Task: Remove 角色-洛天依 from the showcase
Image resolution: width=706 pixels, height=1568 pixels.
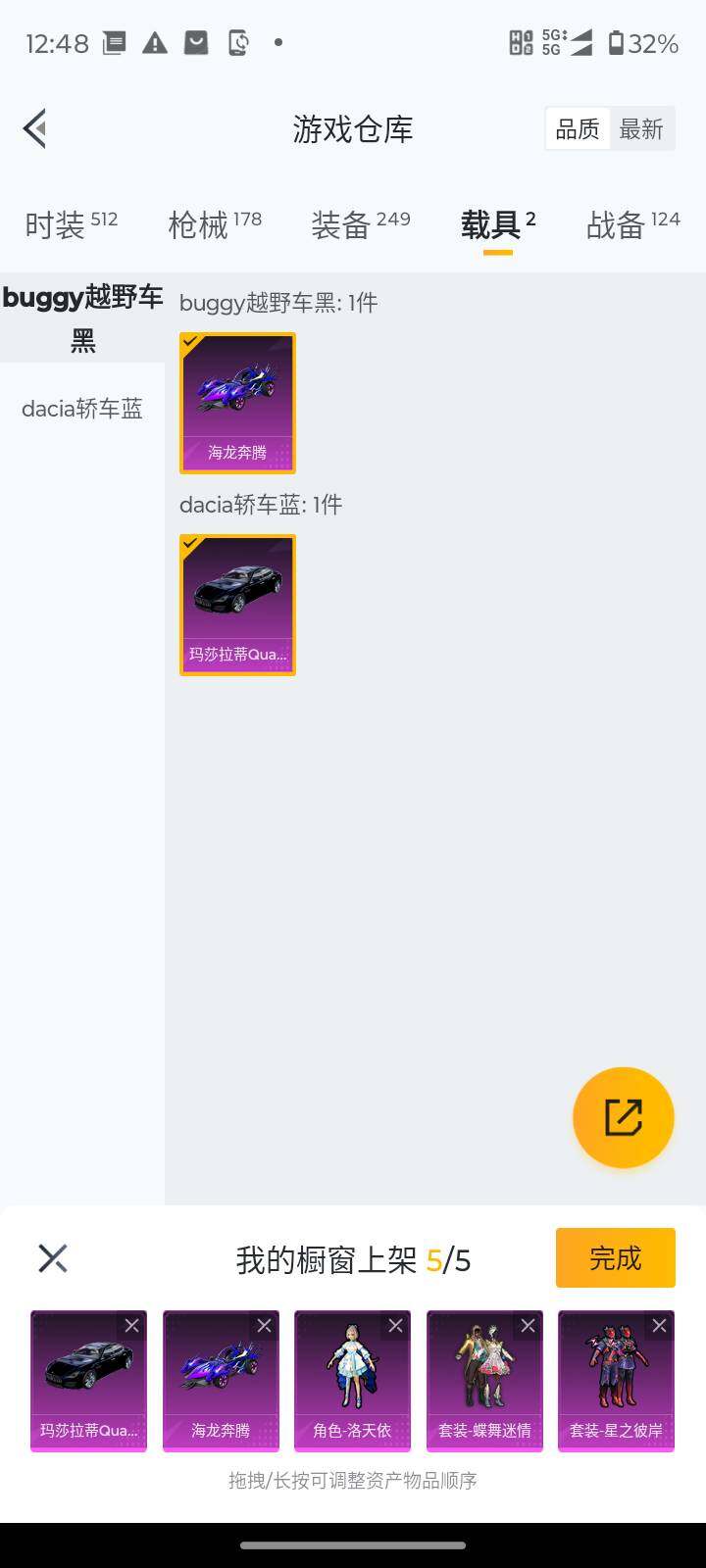Action: 395,1326
